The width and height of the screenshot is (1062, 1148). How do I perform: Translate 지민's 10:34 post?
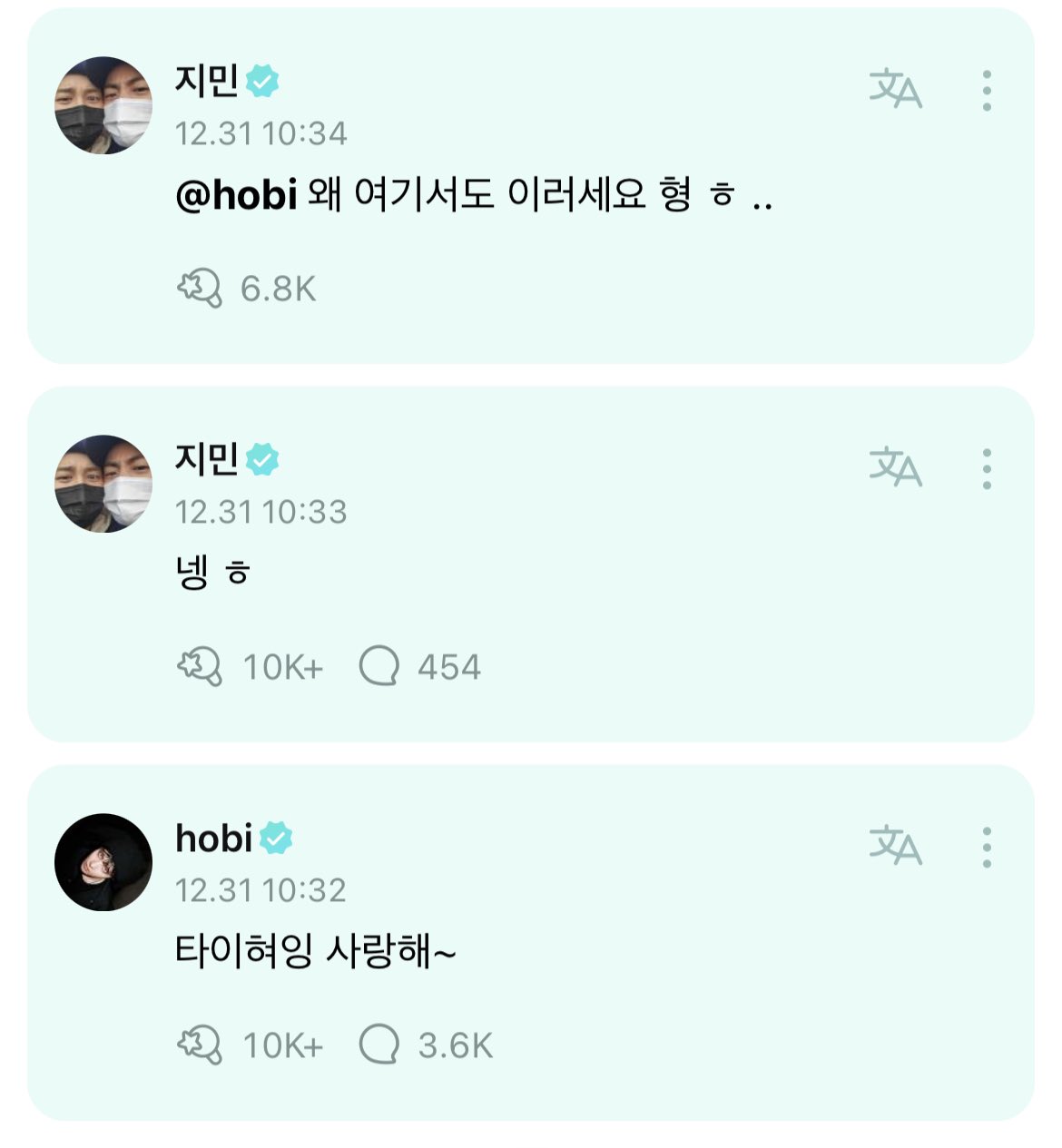pyautogui.click(x=895, y=90)
